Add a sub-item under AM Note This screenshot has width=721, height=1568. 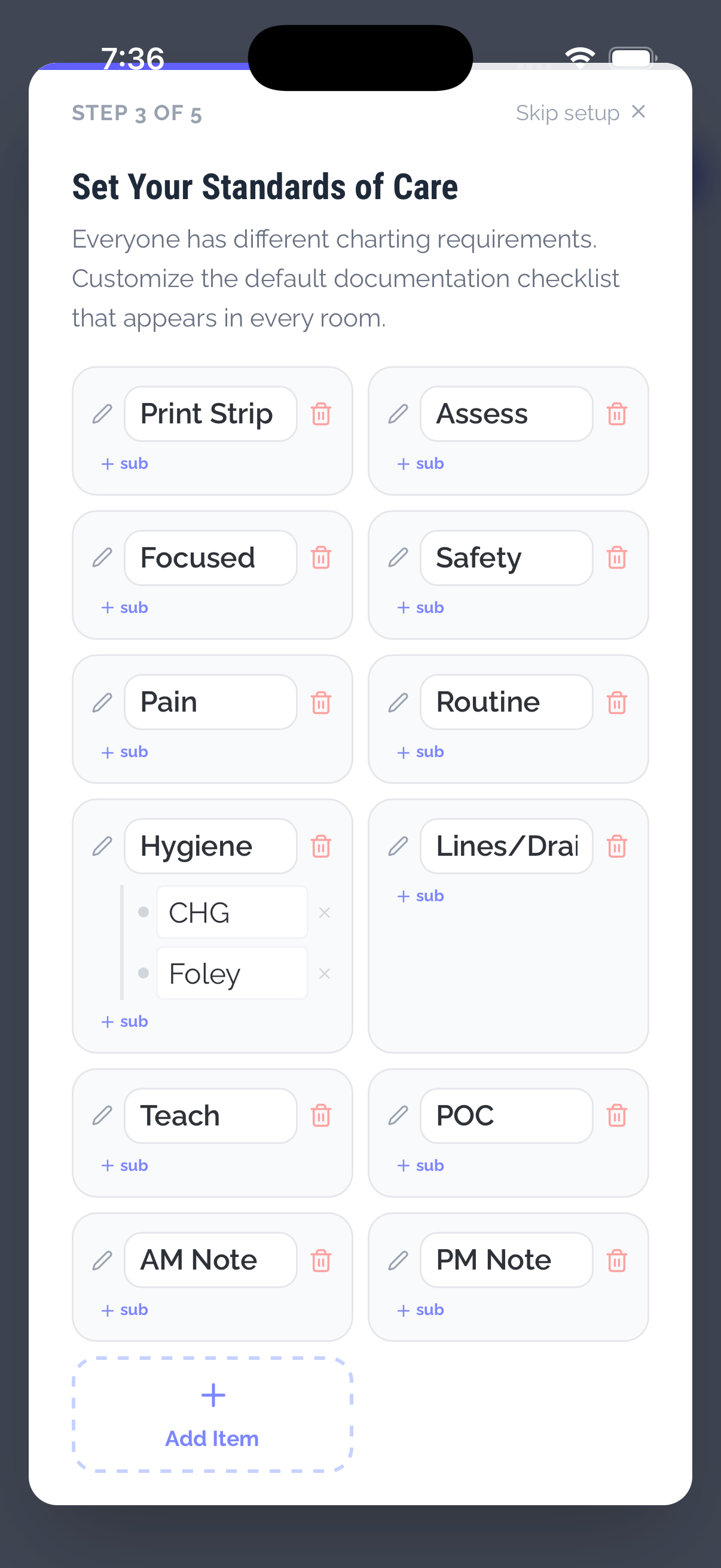(125, 1309)
